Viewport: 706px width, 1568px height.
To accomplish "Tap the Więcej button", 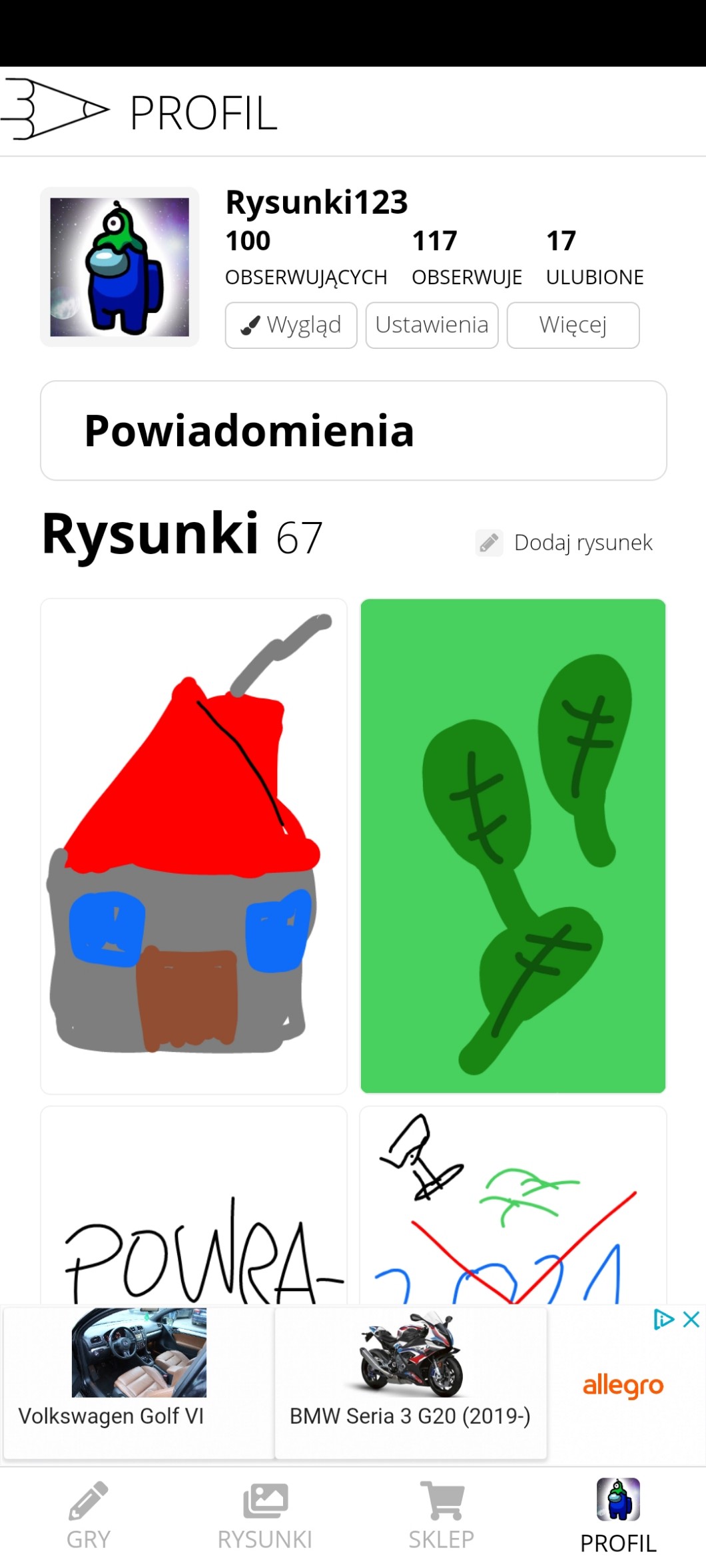I will pyautogui.click(x=573, y=325).
